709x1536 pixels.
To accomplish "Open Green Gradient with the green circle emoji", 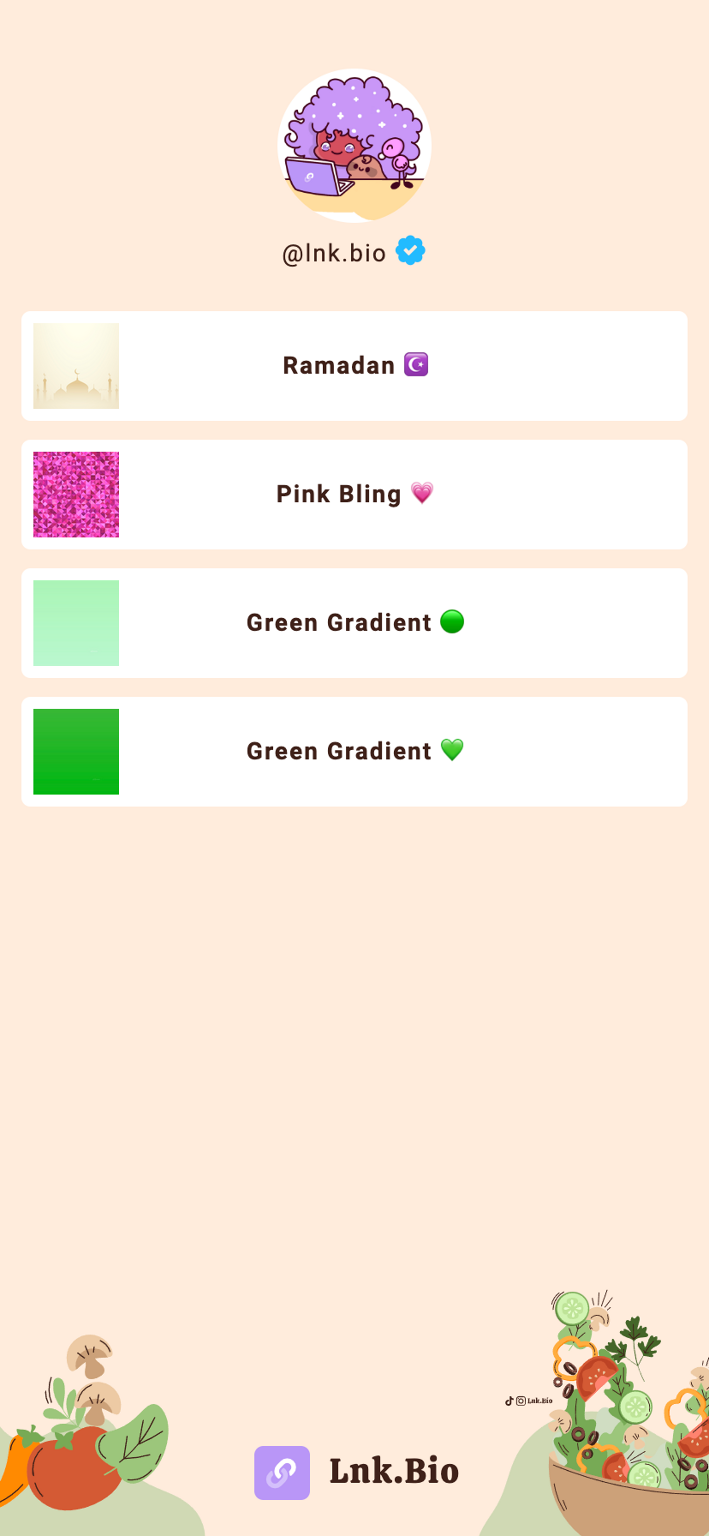I will coord(354,623).
